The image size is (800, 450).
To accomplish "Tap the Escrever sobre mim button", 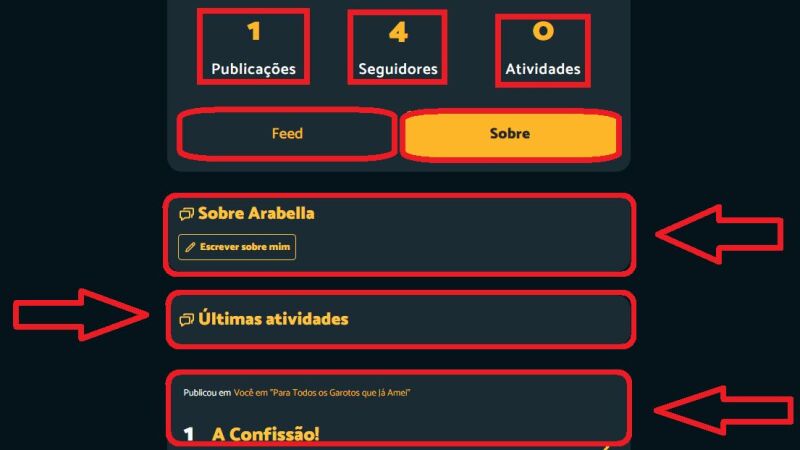I will click(237, 246).
